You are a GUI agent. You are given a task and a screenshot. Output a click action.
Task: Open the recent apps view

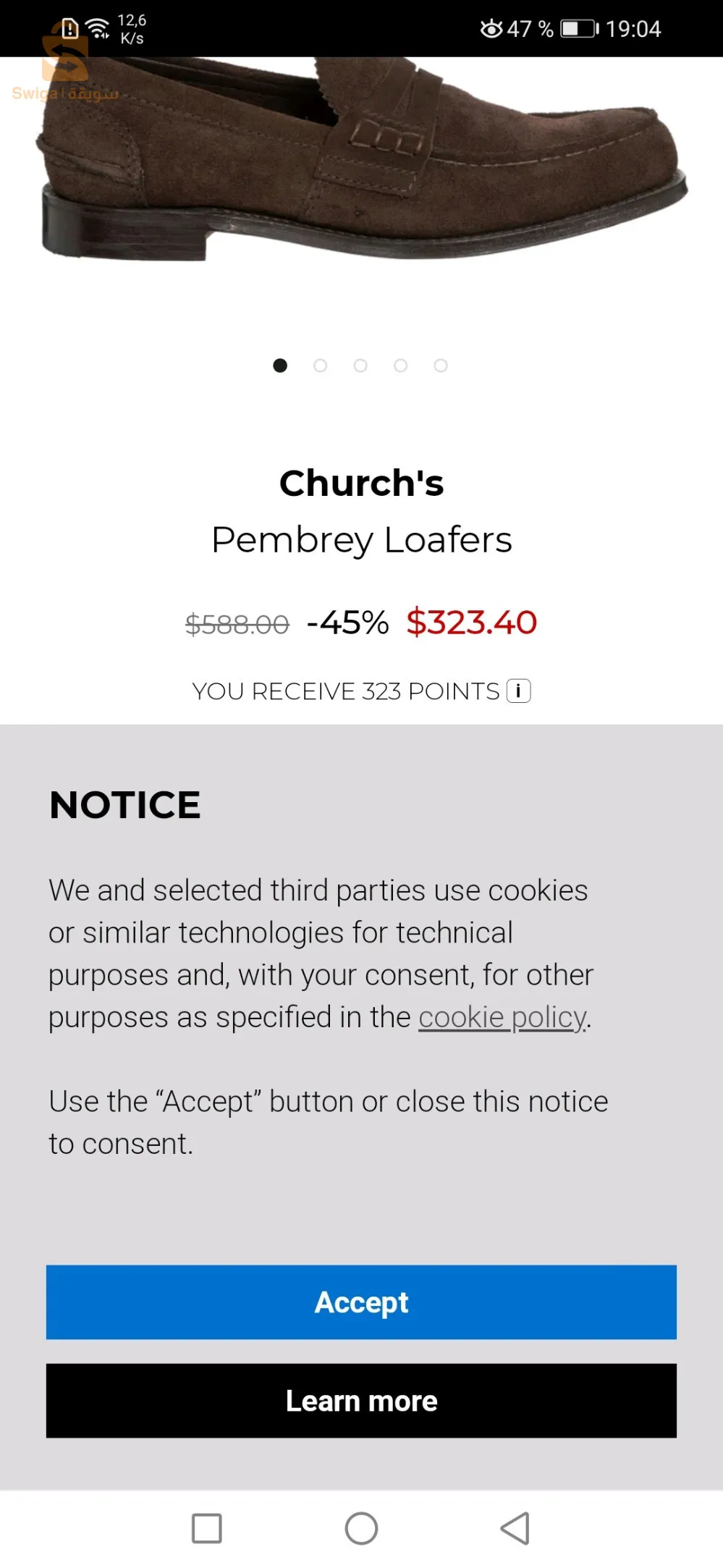[x=207, y=1528]
